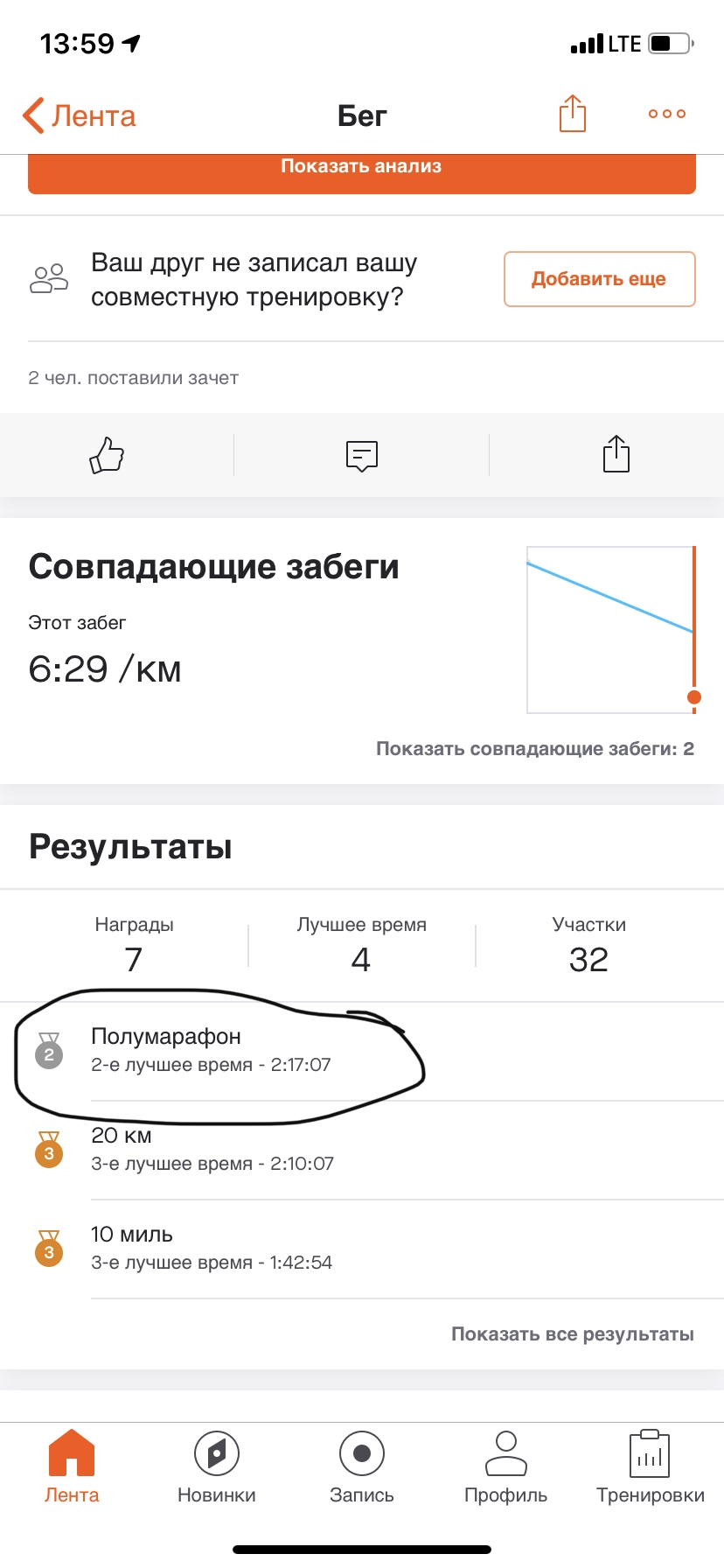Give kudos with the thumbs-up icon
Screen dimensions: 724x1568
[x=108, y=455]
